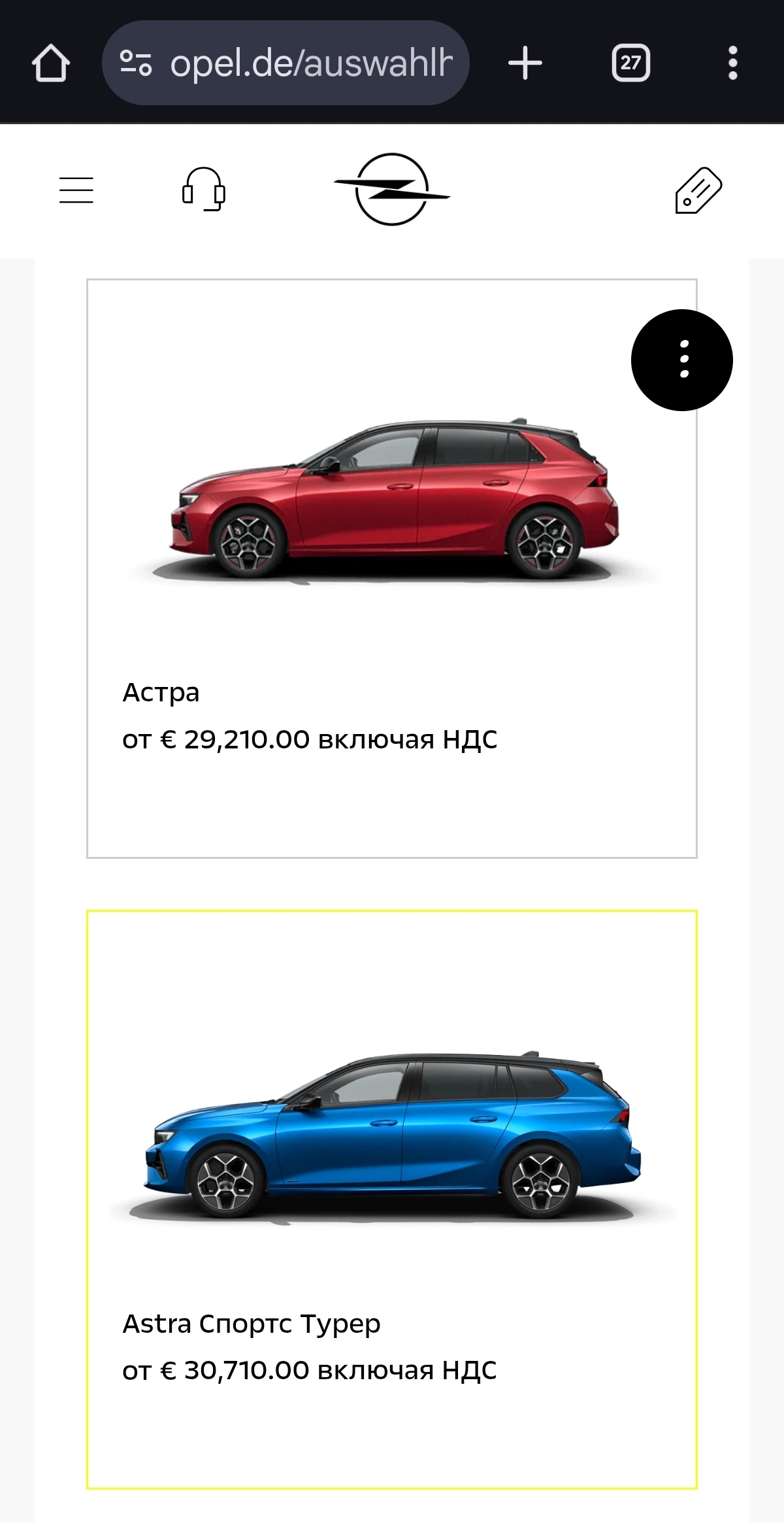Open the price tag offers icon
This screenshot has width=784, height=1523.
698,190
